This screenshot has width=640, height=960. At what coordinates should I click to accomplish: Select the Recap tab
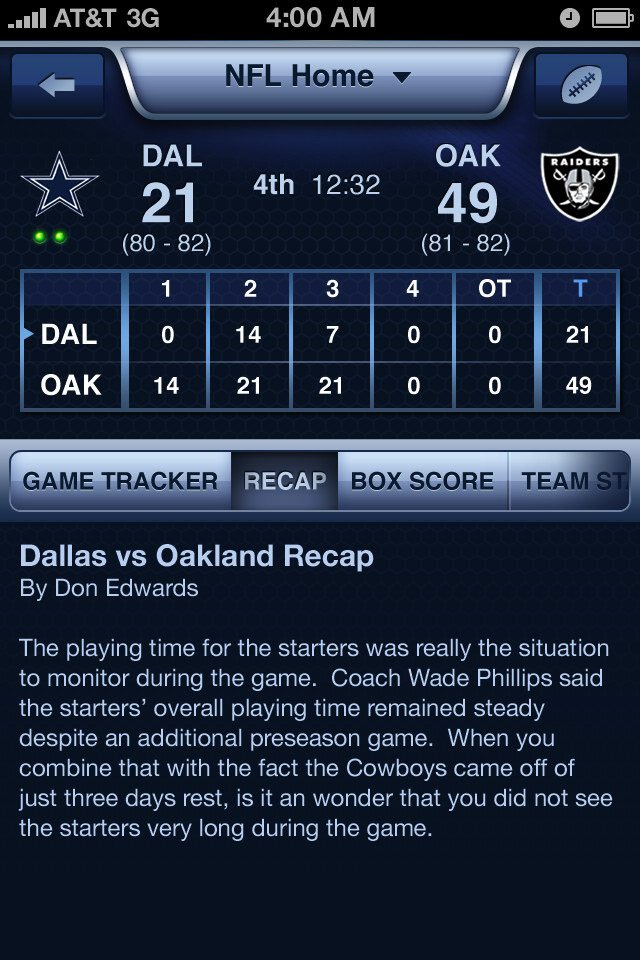285,481
